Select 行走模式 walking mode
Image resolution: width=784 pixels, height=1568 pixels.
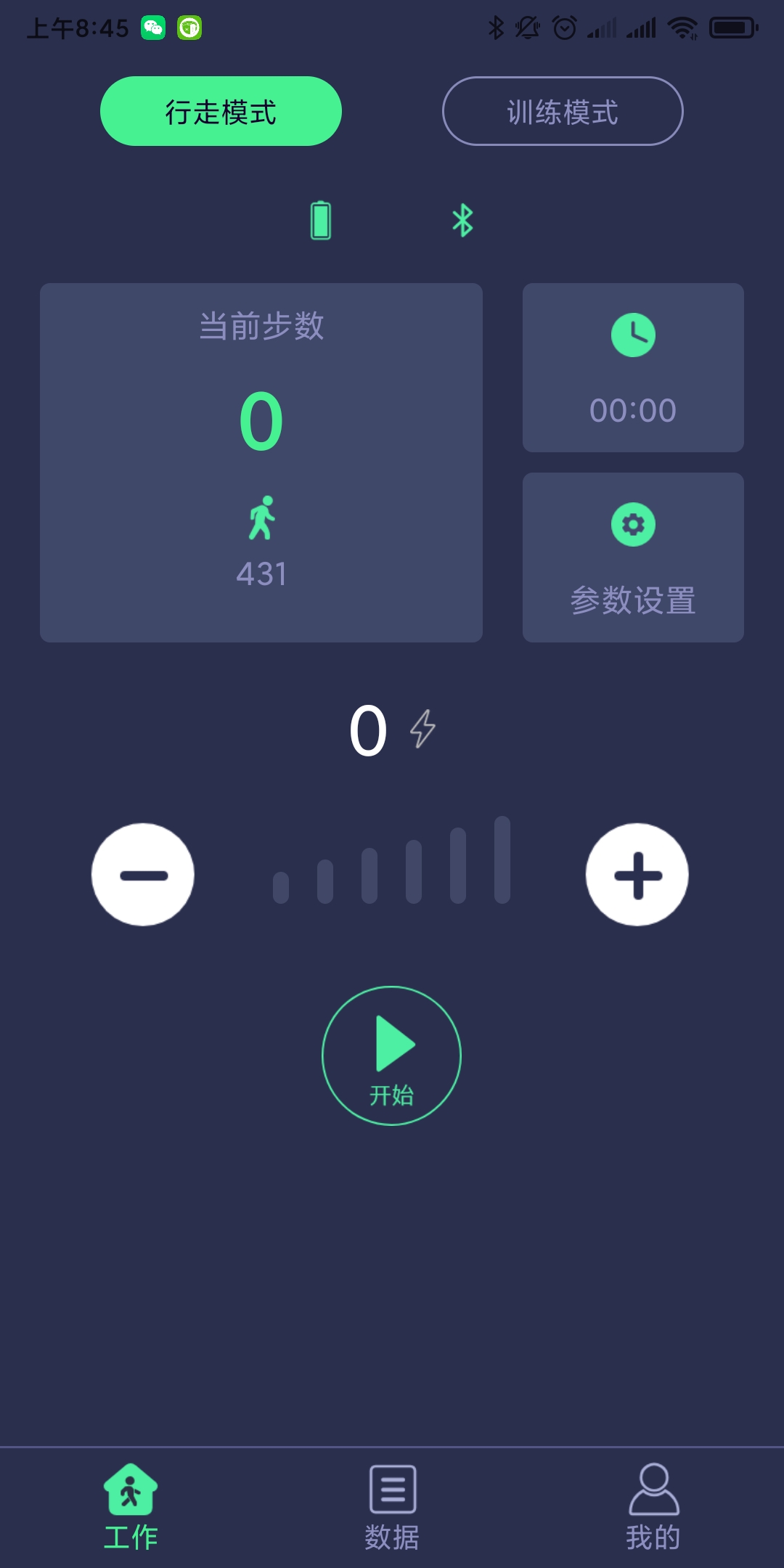pos(221,111)
